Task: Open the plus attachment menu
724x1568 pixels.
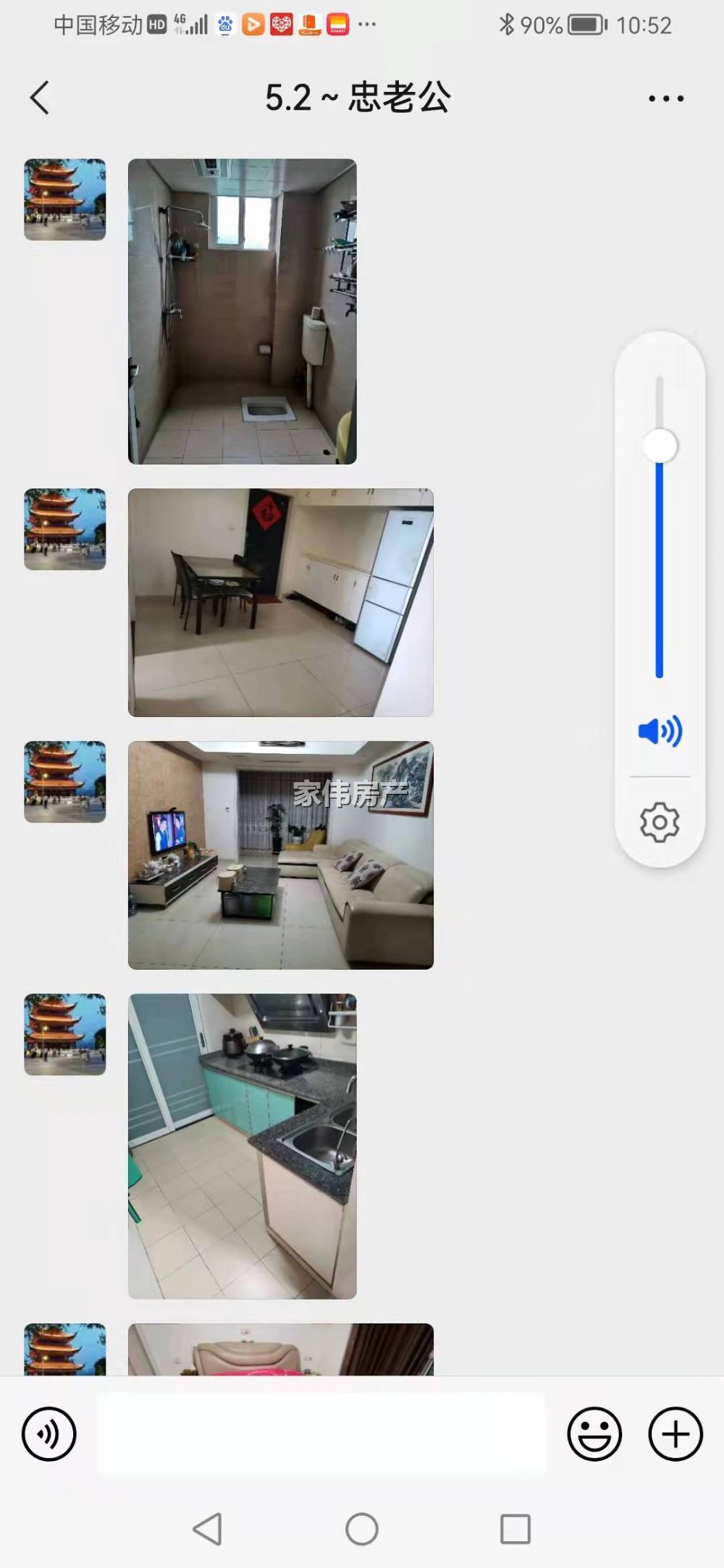Action: pos(675,1433)
